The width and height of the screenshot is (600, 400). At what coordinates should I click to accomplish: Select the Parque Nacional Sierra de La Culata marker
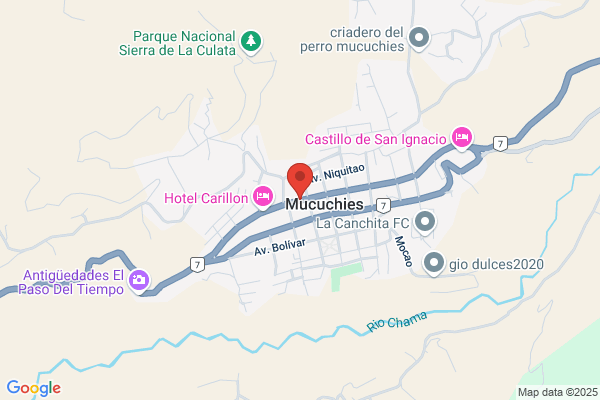[251, 42]
